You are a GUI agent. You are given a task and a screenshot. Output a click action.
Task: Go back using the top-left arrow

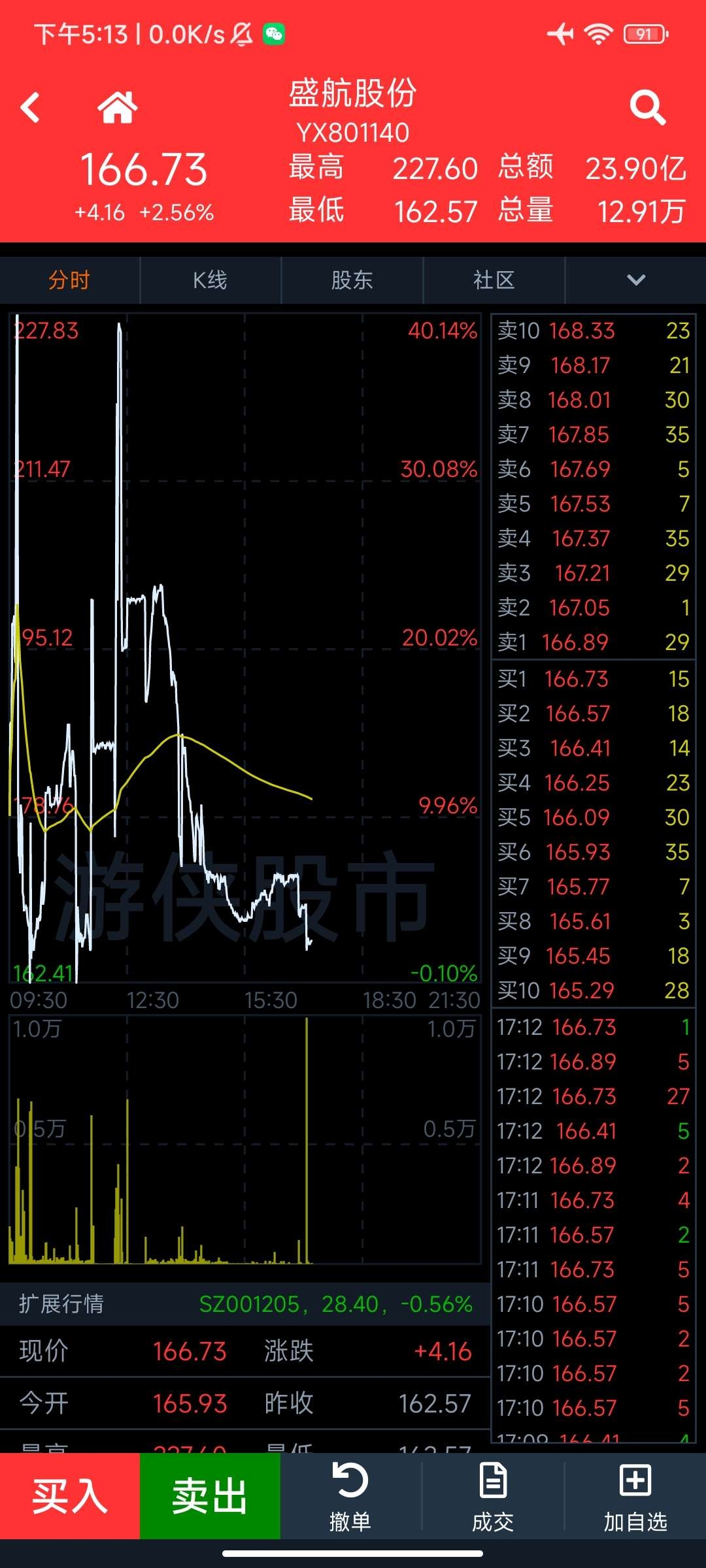[x=31, y=108]
